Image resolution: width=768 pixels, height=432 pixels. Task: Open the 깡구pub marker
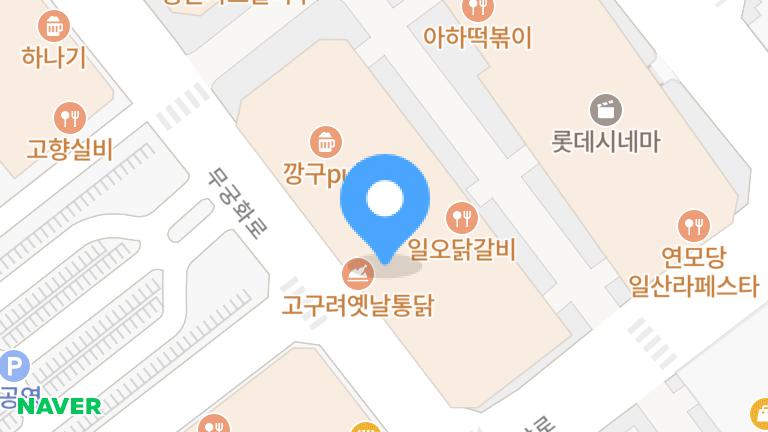pyautogui.click(x=324, y=140)
